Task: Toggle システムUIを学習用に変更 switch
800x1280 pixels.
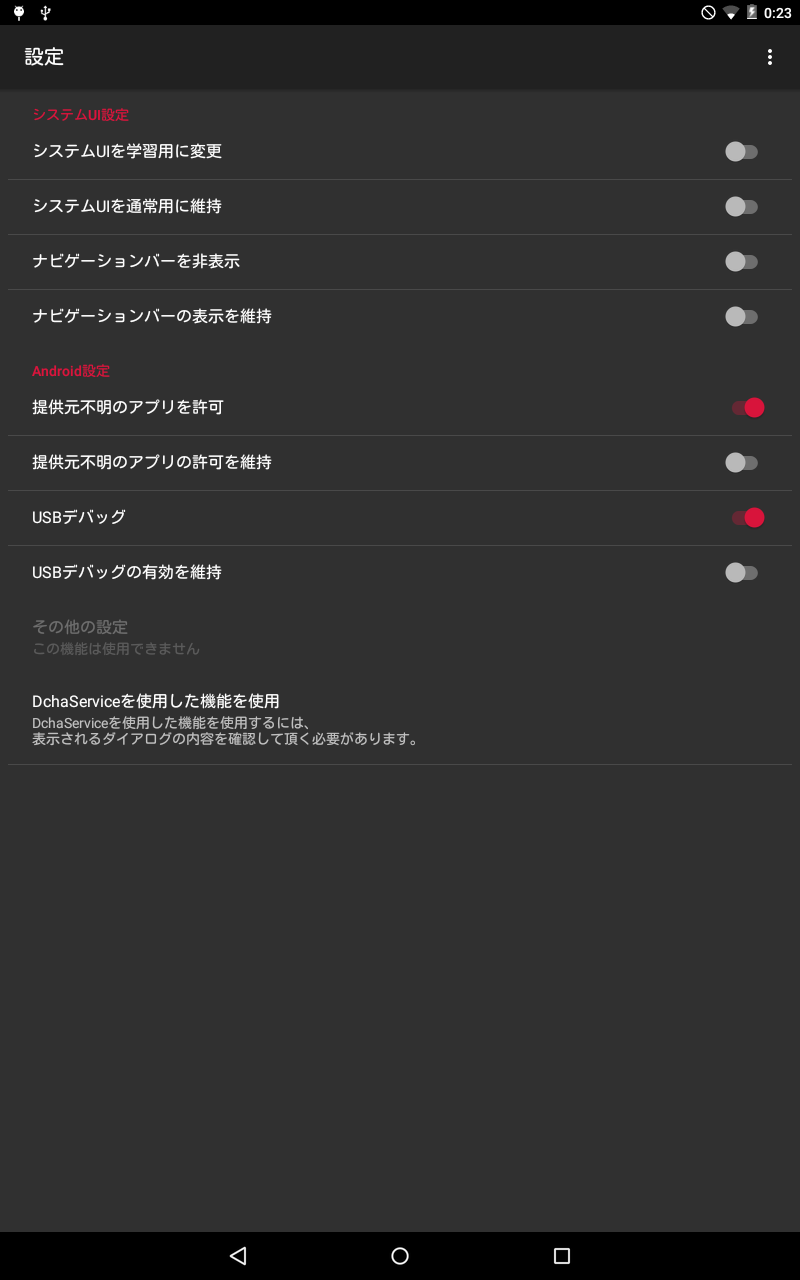Action: 741,152
